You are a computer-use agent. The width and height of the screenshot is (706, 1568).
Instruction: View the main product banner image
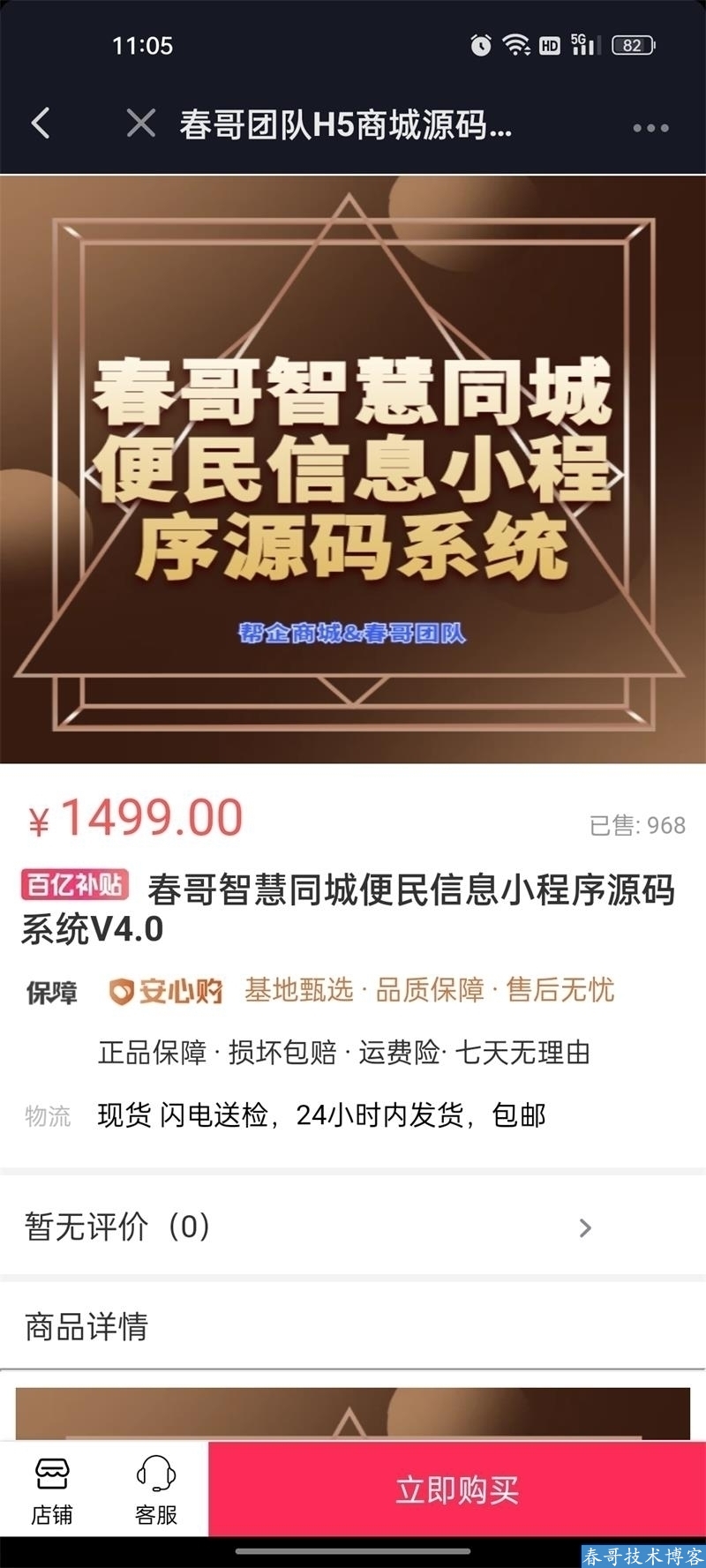click(353, 469)
